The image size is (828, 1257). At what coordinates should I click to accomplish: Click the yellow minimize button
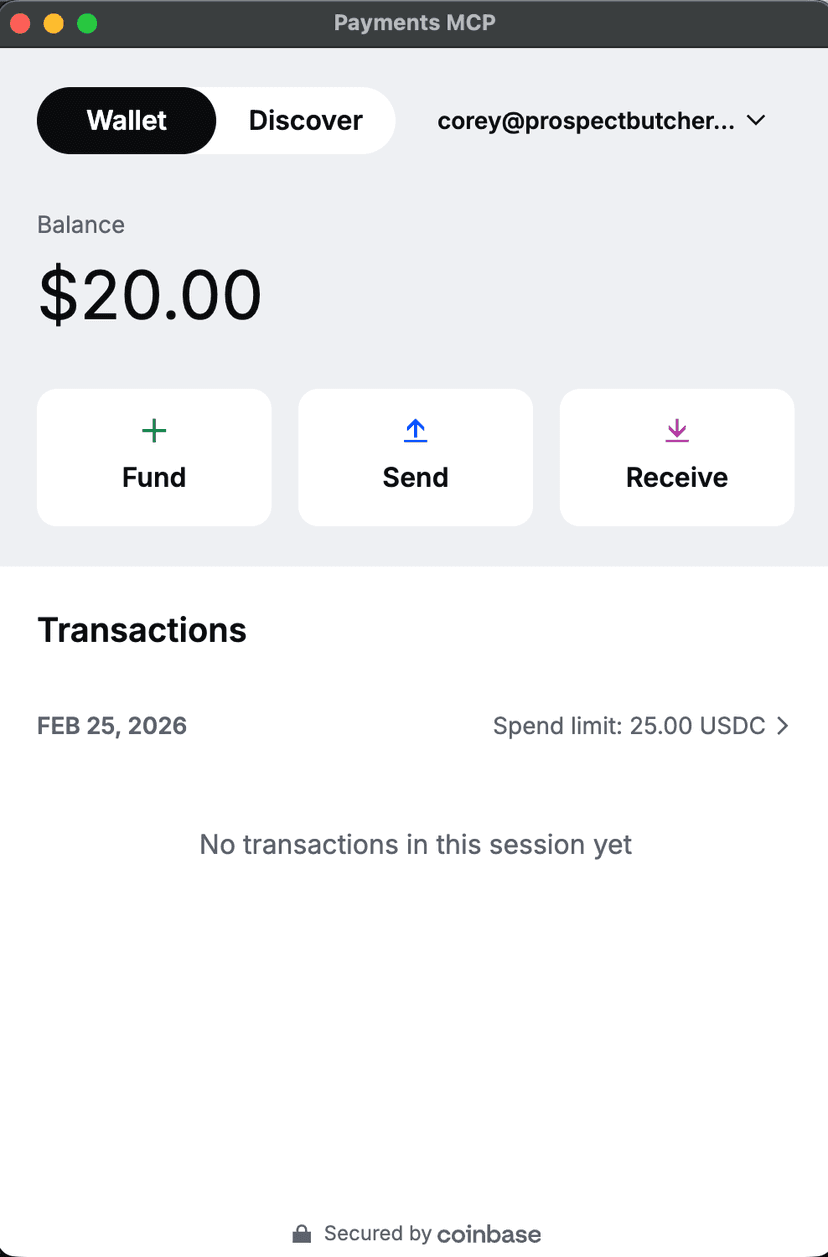53,22
